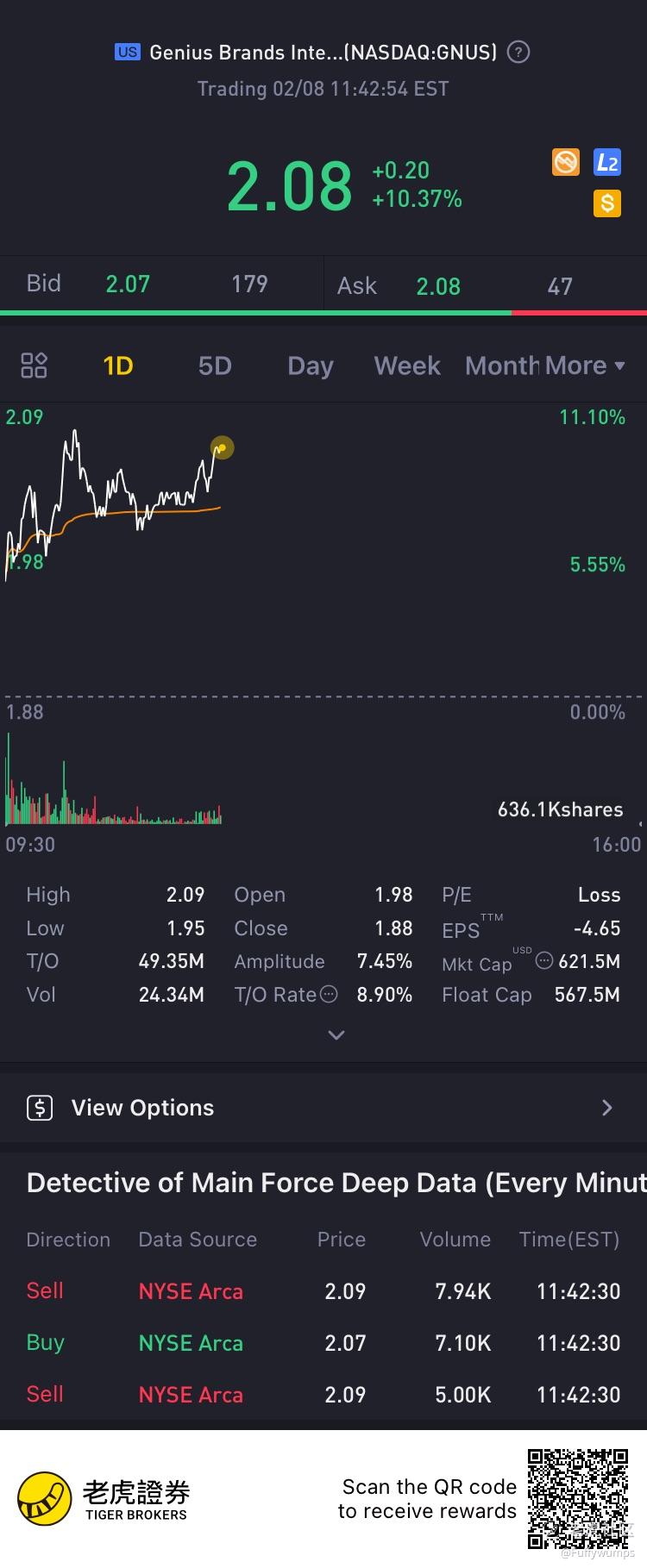Switch to the Day chart
The height and width of the screenshot is (1568, 647).
tap(311, 365)
